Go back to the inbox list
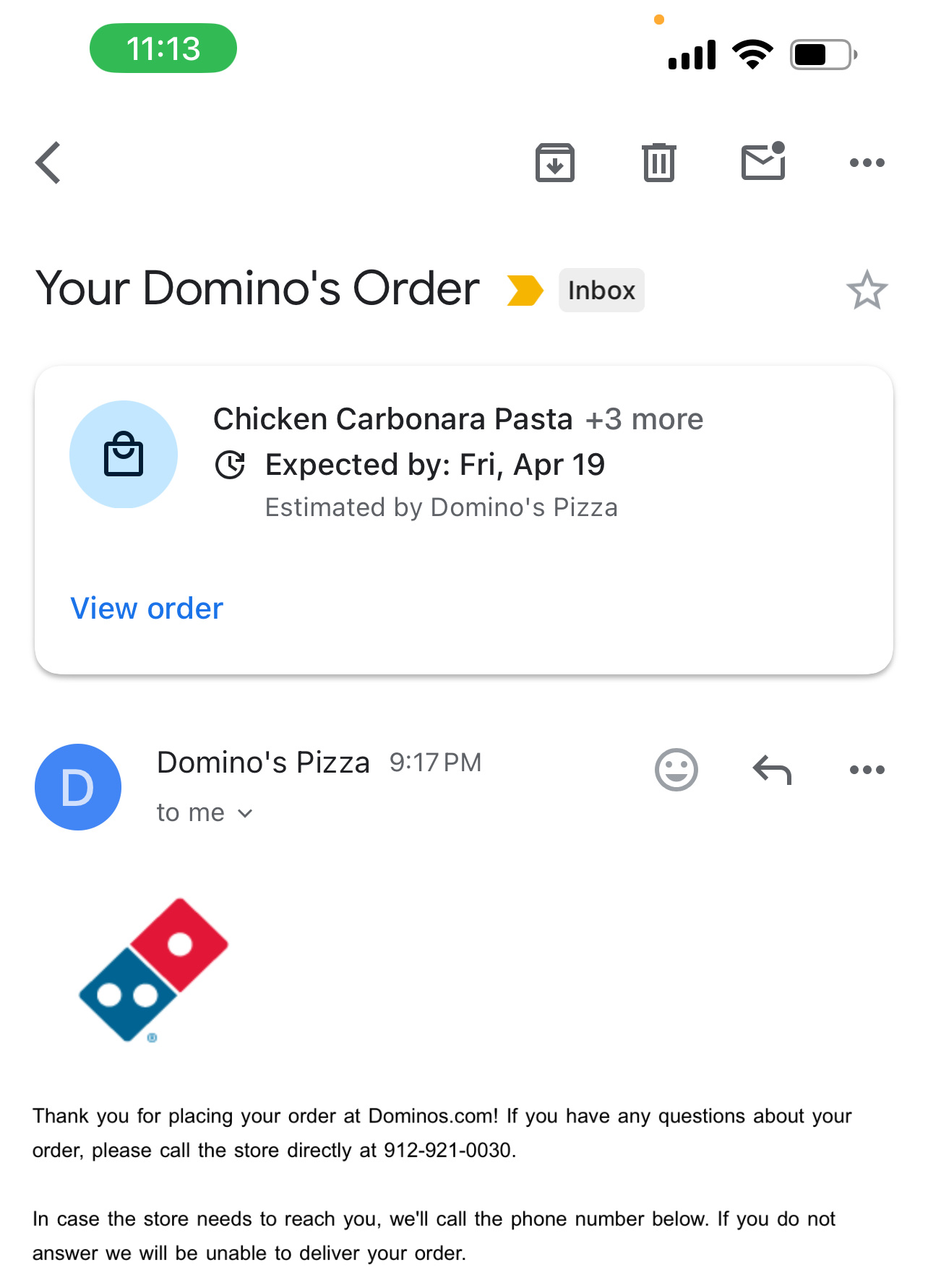The image size is (928, 1288). (48, 163)
